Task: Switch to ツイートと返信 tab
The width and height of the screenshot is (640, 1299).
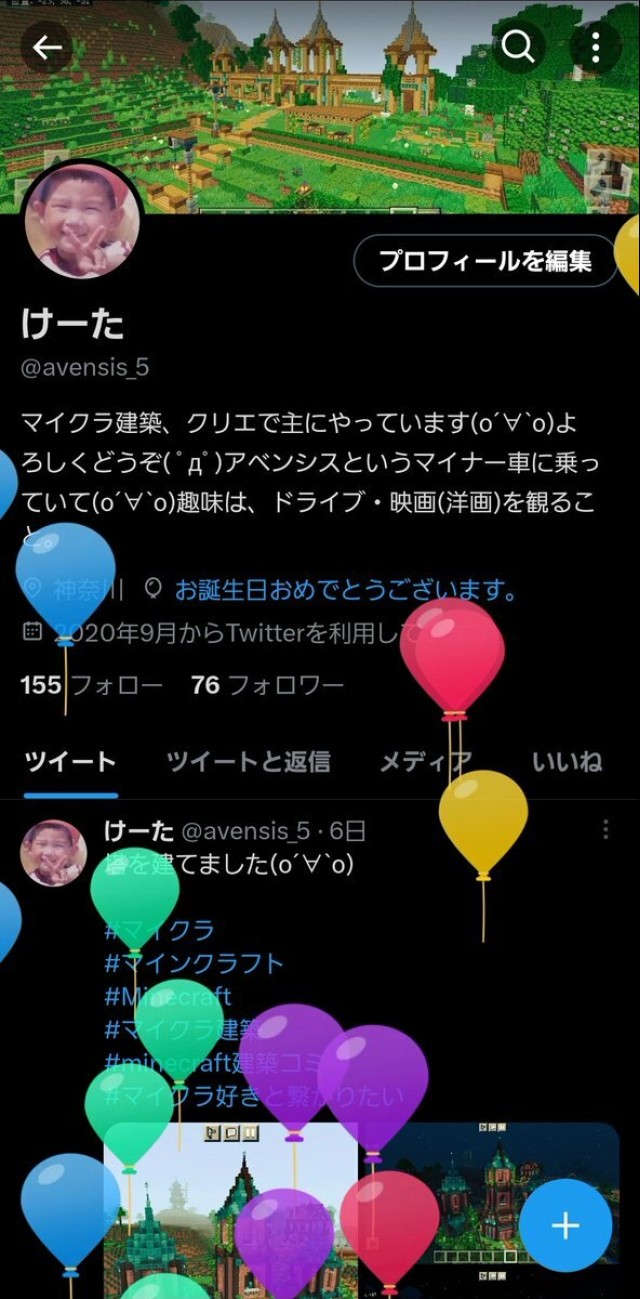Action: pos(248,762)
